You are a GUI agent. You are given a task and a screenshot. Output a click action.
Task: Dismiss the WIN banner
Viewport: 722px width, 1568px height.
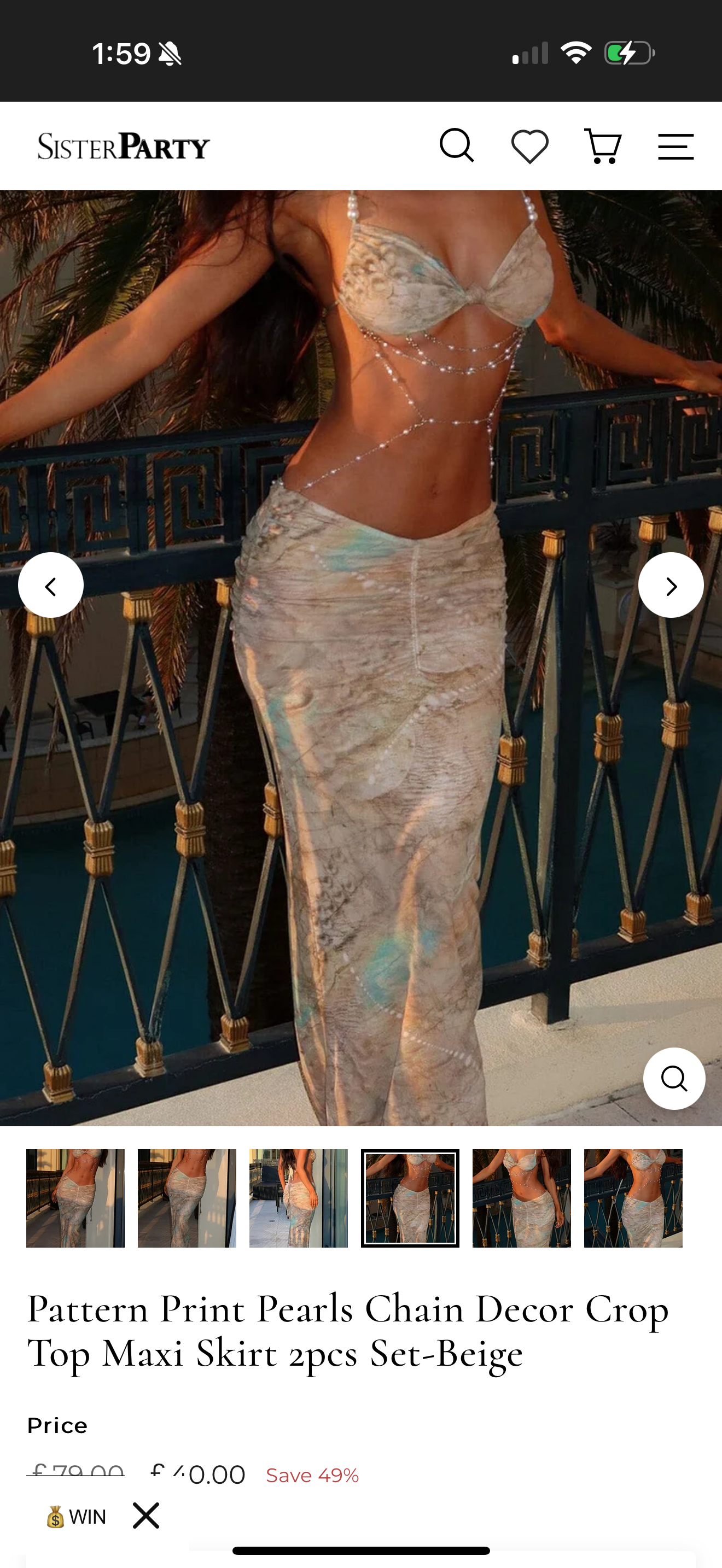tap(146, 1516)
